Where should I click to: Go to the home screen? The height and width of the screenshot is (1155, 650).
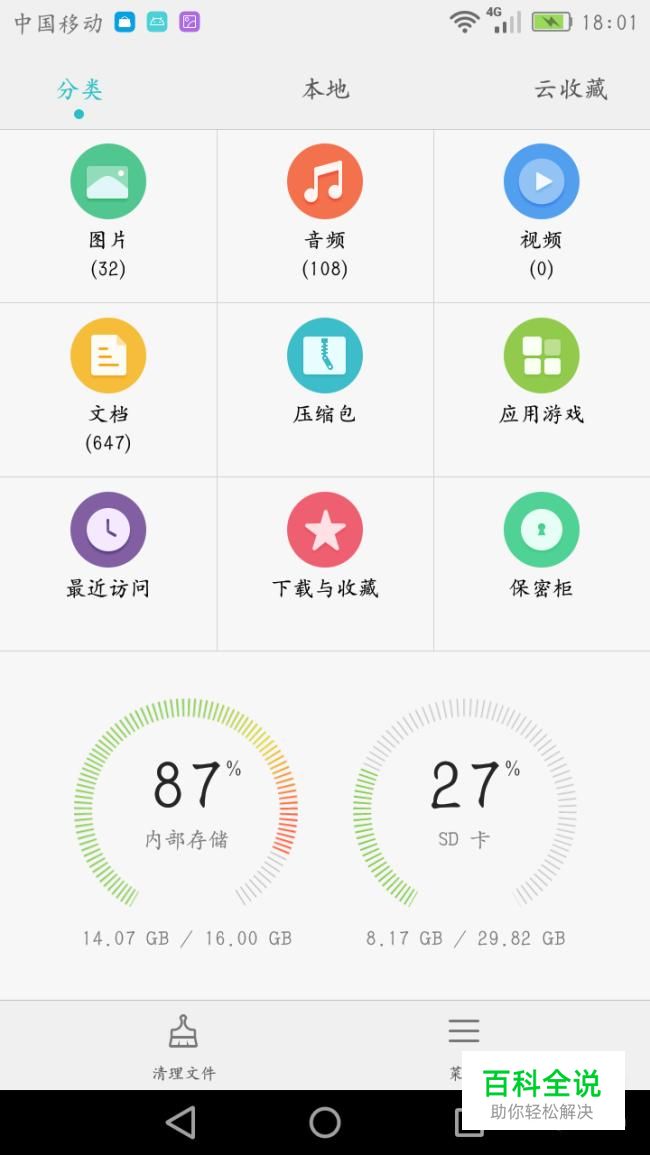pos(325,1122)
